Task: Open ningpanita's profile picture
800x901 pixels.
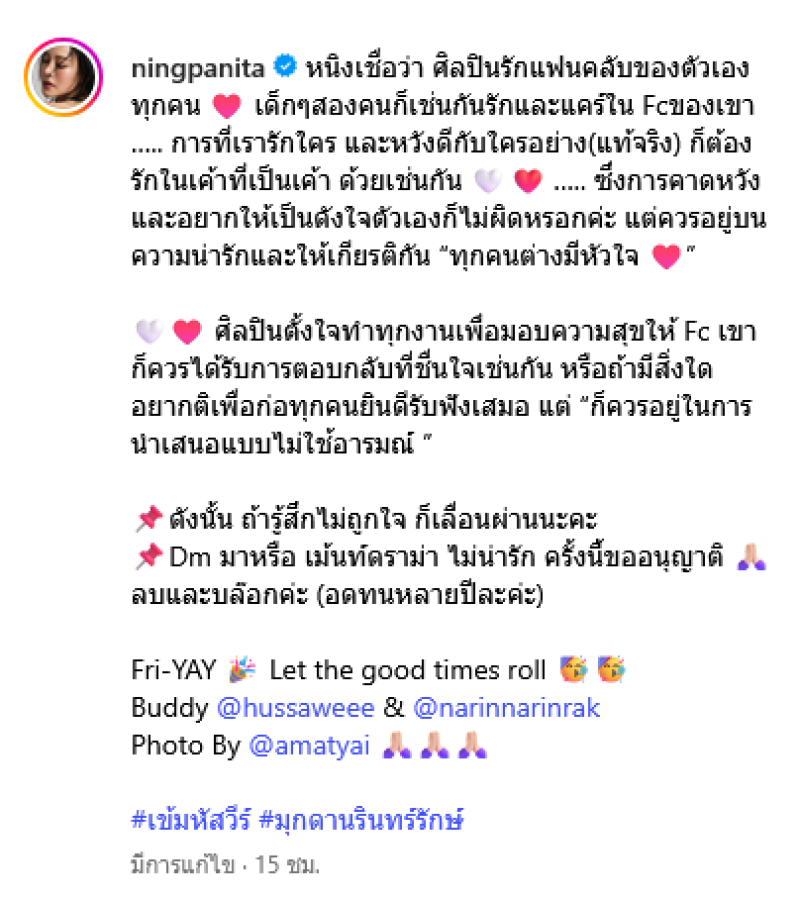Action: coord(64,81)
